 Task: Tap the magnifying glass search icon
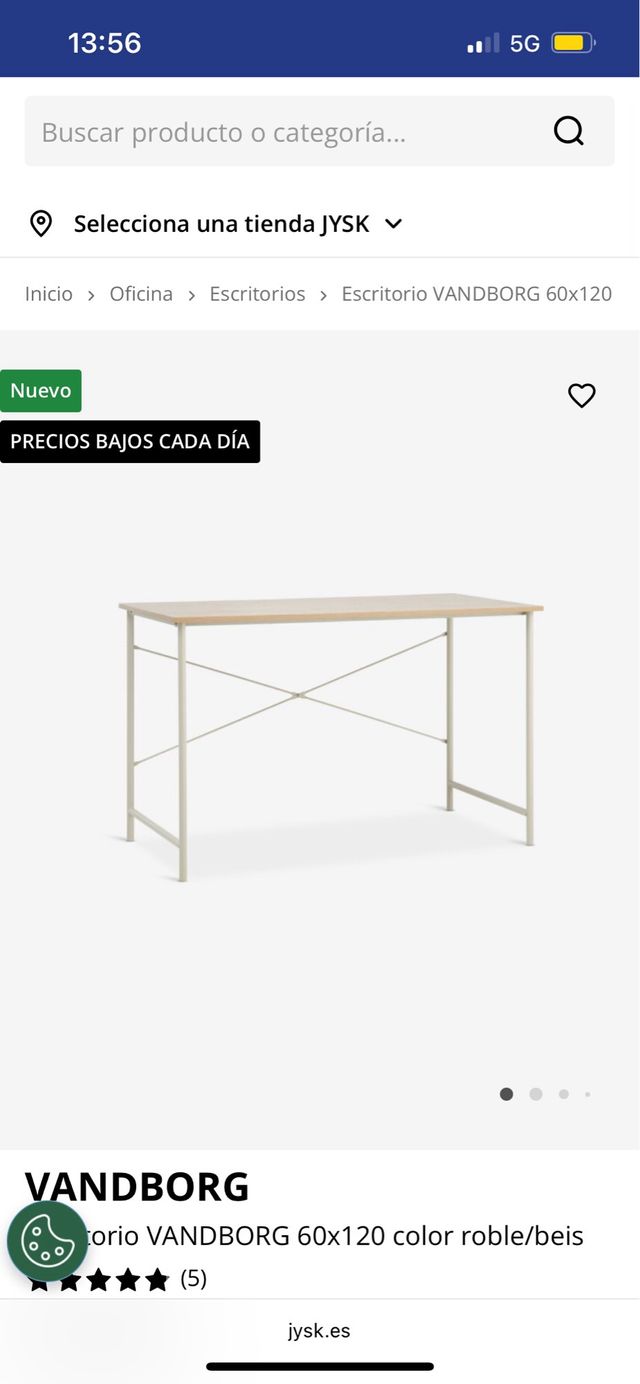pyautogui.click(x=568, y=131)
